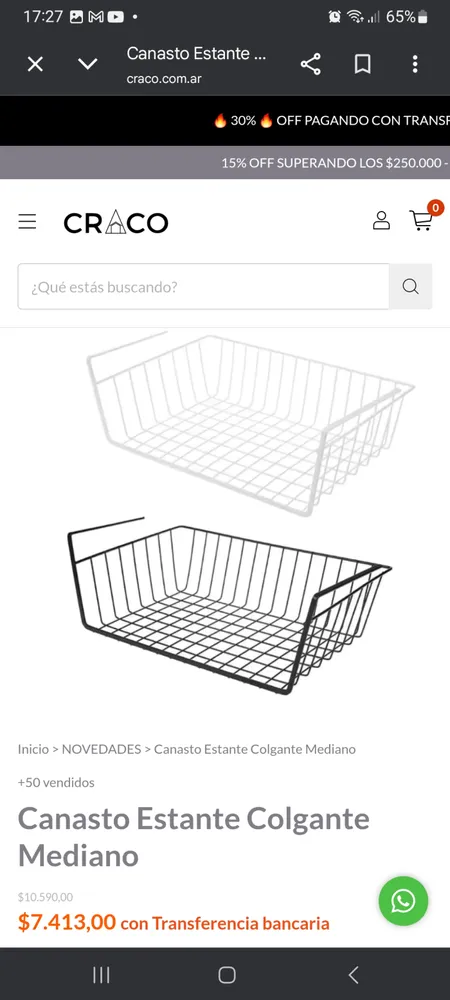Go to Inicio breadcrumb link
Viewport: 450px width, 1000px height.
(x=33, y=749)
